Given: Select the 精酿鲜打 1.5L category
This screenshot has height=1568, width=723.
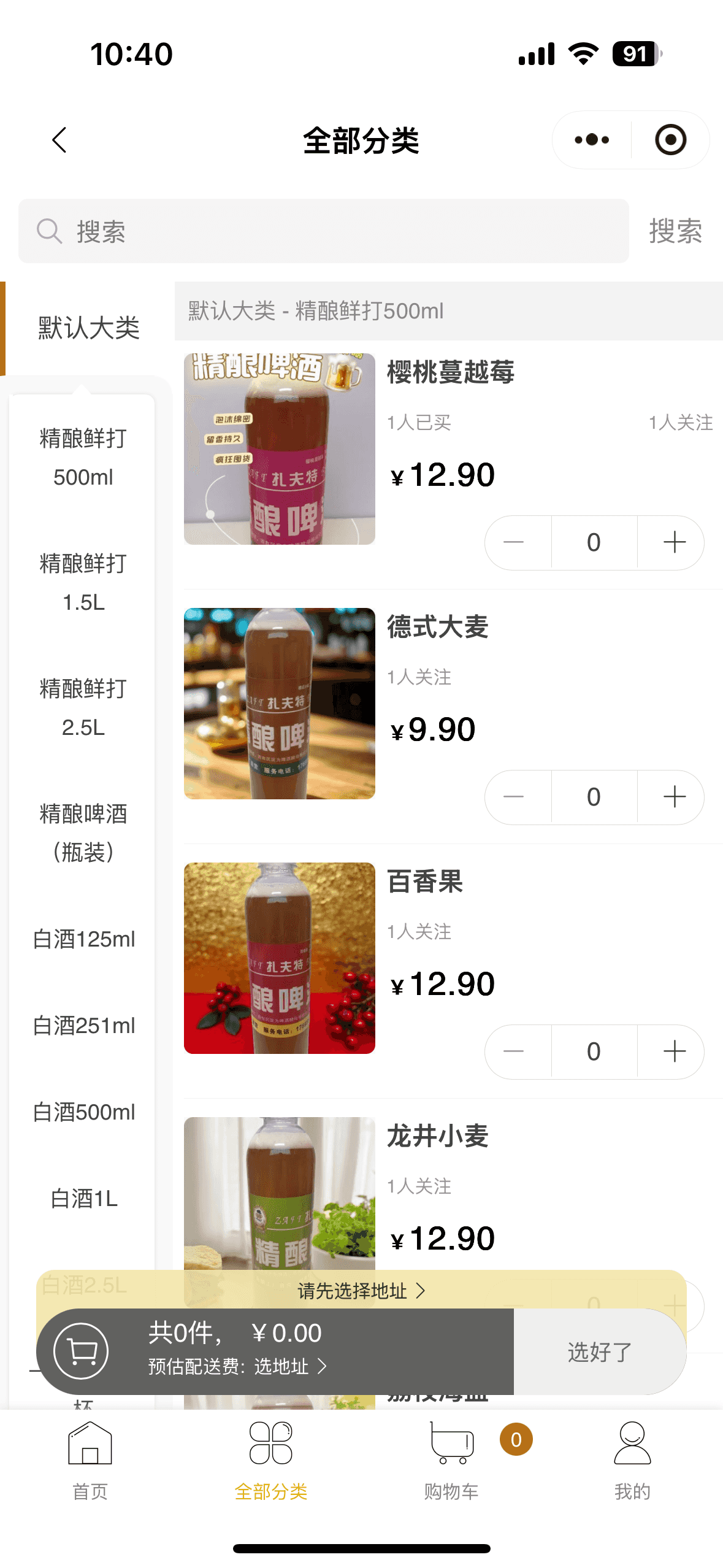Looking at the screenshot, I should coord(83,583).
